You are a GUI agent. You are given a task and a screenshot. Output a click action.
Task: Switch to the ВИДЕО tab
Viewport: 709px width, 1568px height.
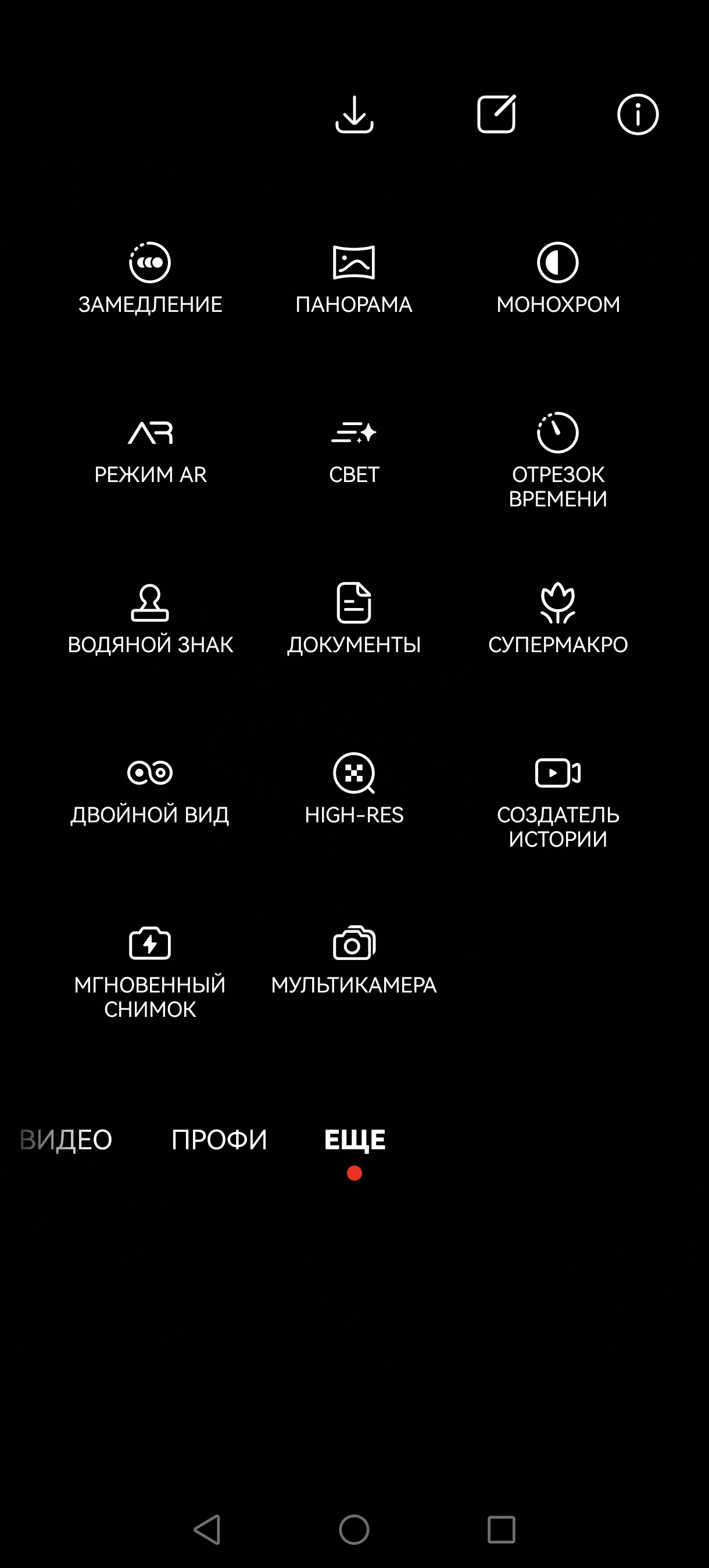(66, 1139)
